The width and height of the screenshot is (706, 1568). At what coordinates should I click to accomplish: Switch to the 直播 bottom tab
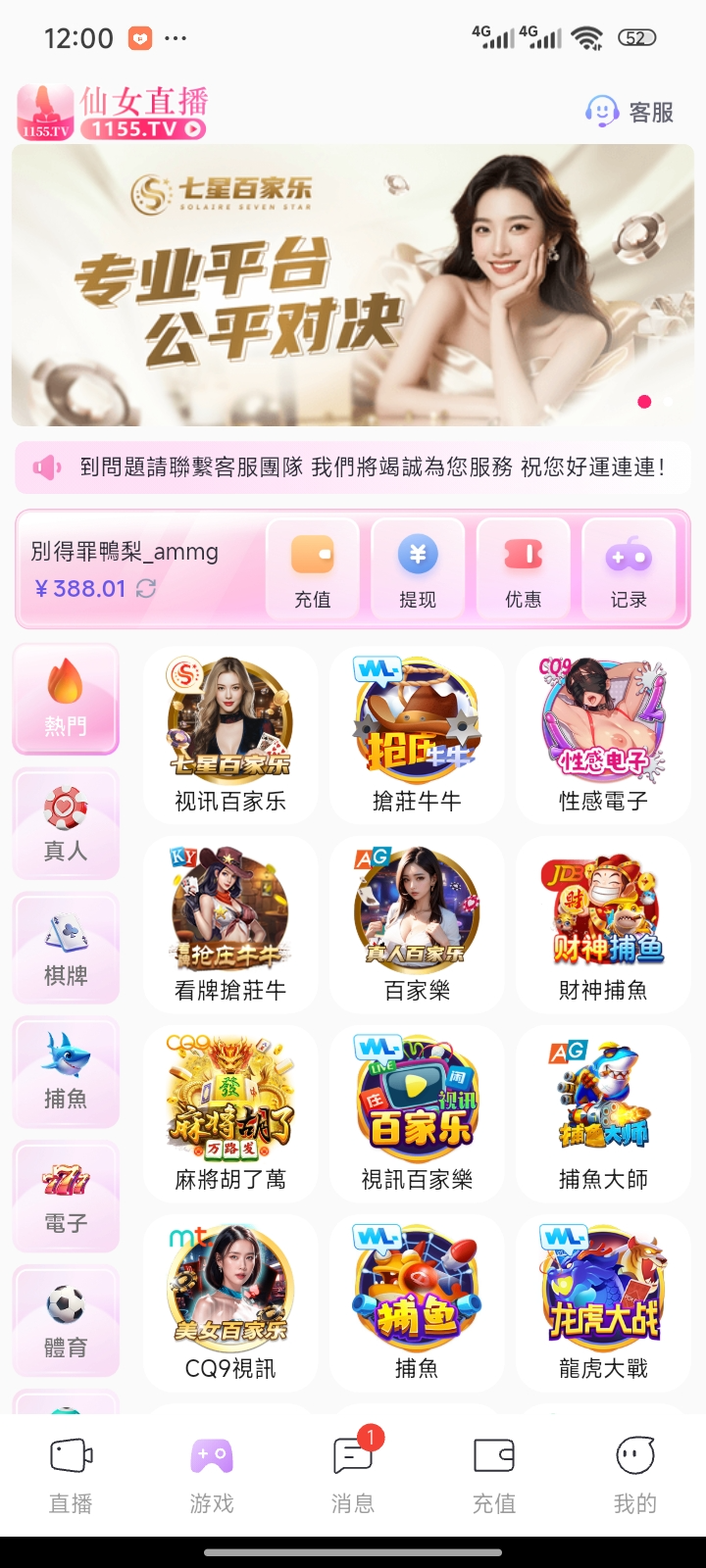pyautogui.click(x=71, y=1475)
